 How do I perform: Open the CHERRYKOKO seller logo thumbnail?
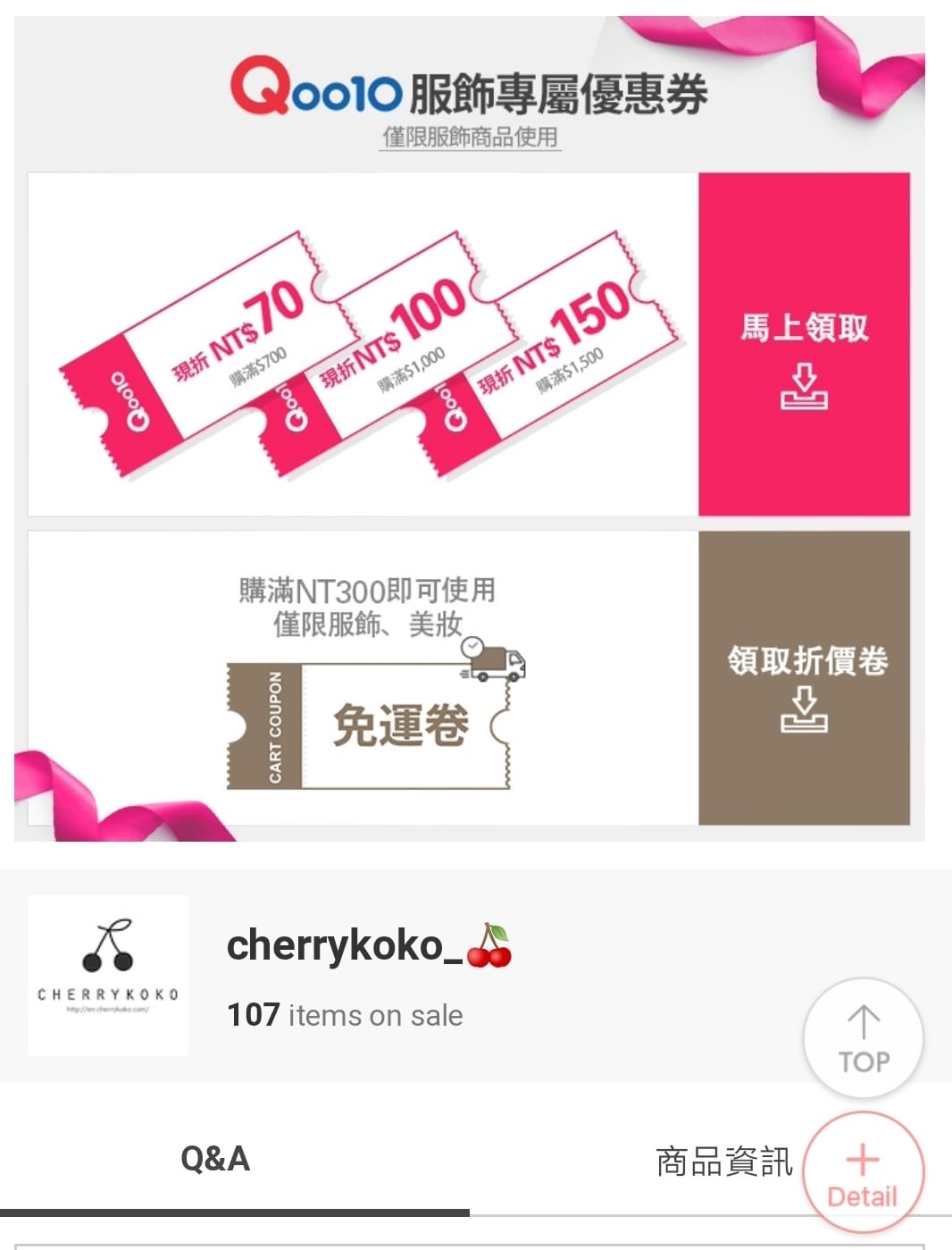click(x=107, y=973)
